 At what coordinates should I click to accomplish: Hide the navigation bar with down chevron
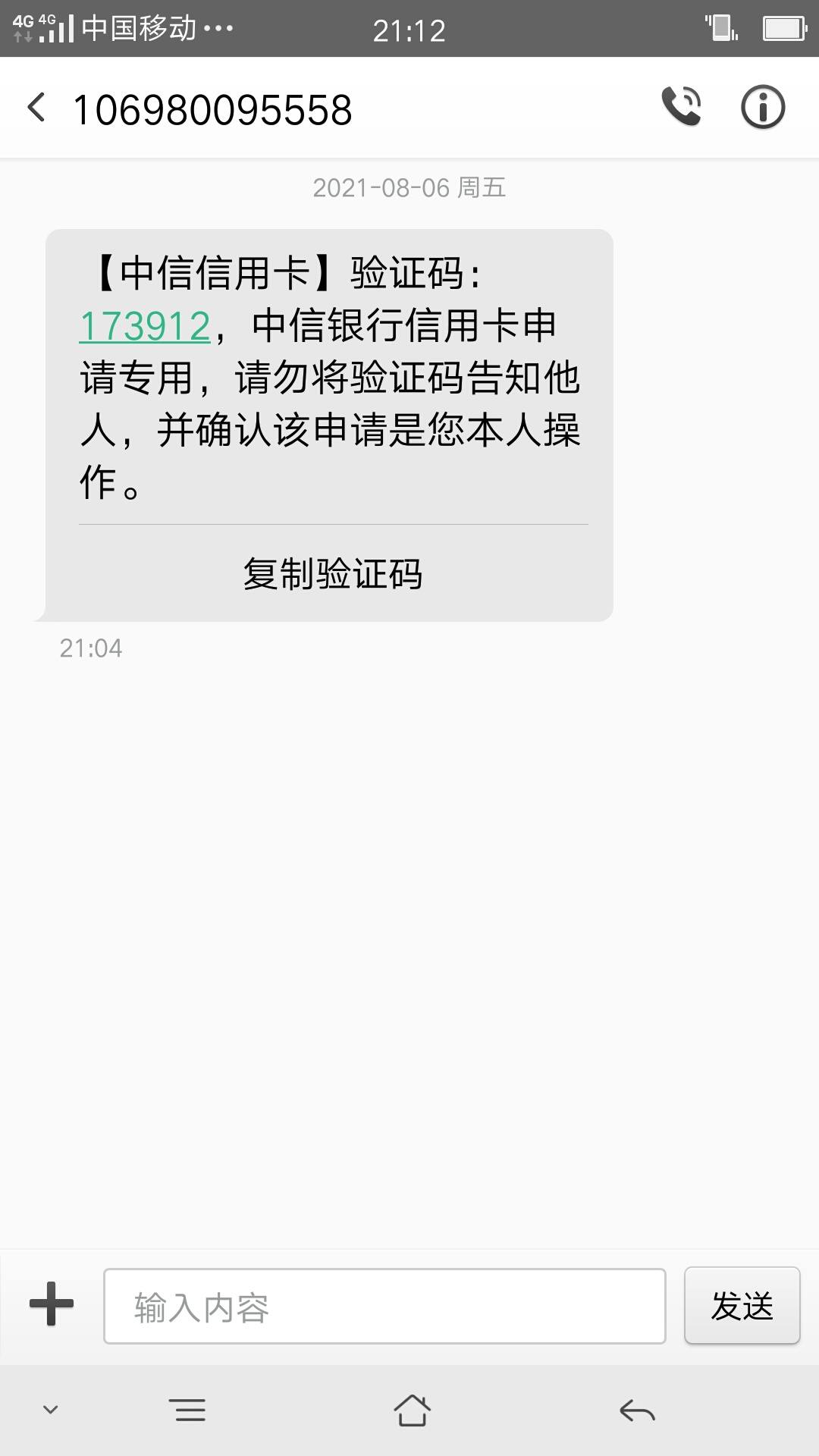click(51, 1410)
